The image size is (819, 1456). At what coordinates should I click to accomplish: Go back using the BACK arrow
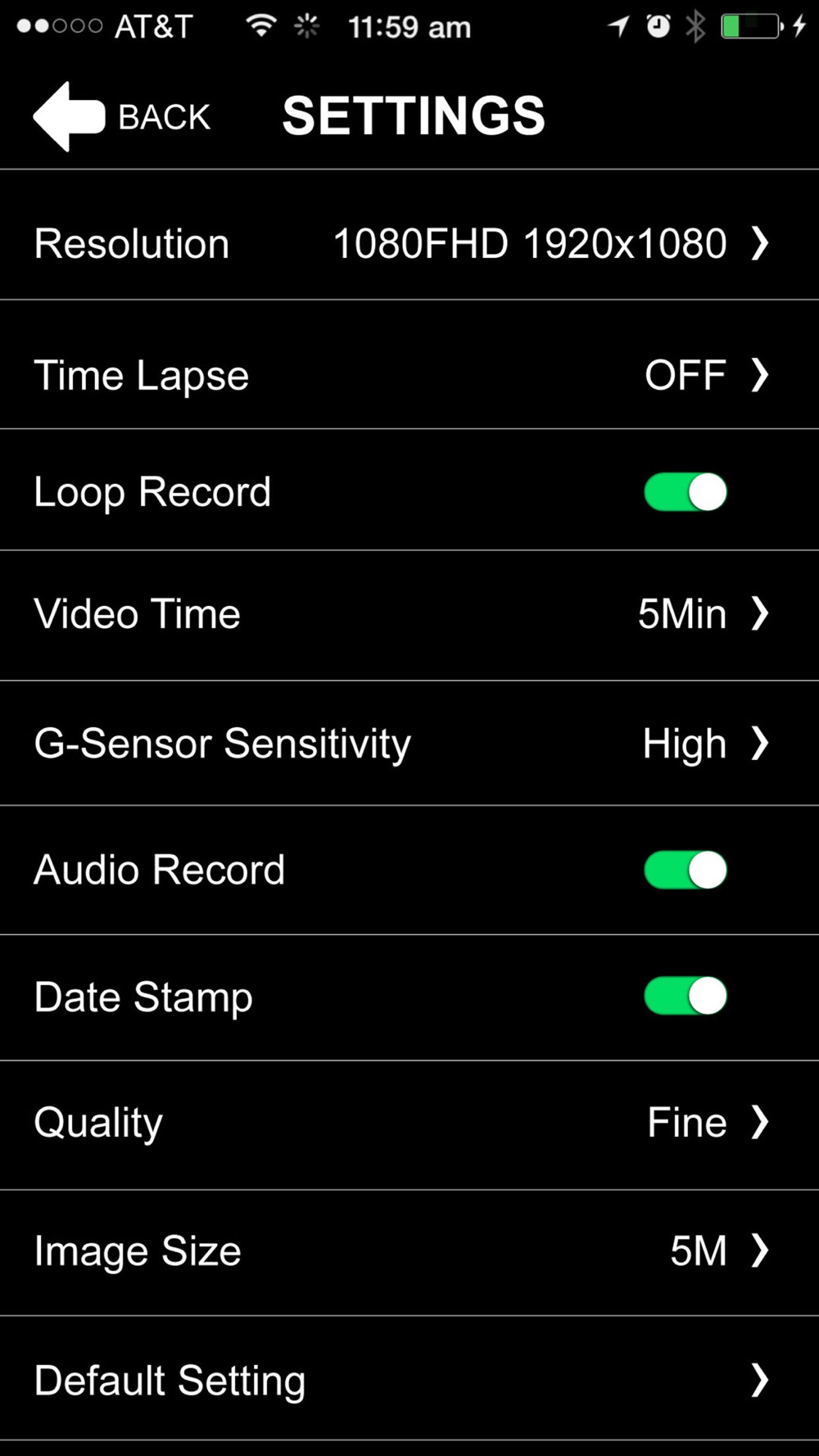[121, 116]
